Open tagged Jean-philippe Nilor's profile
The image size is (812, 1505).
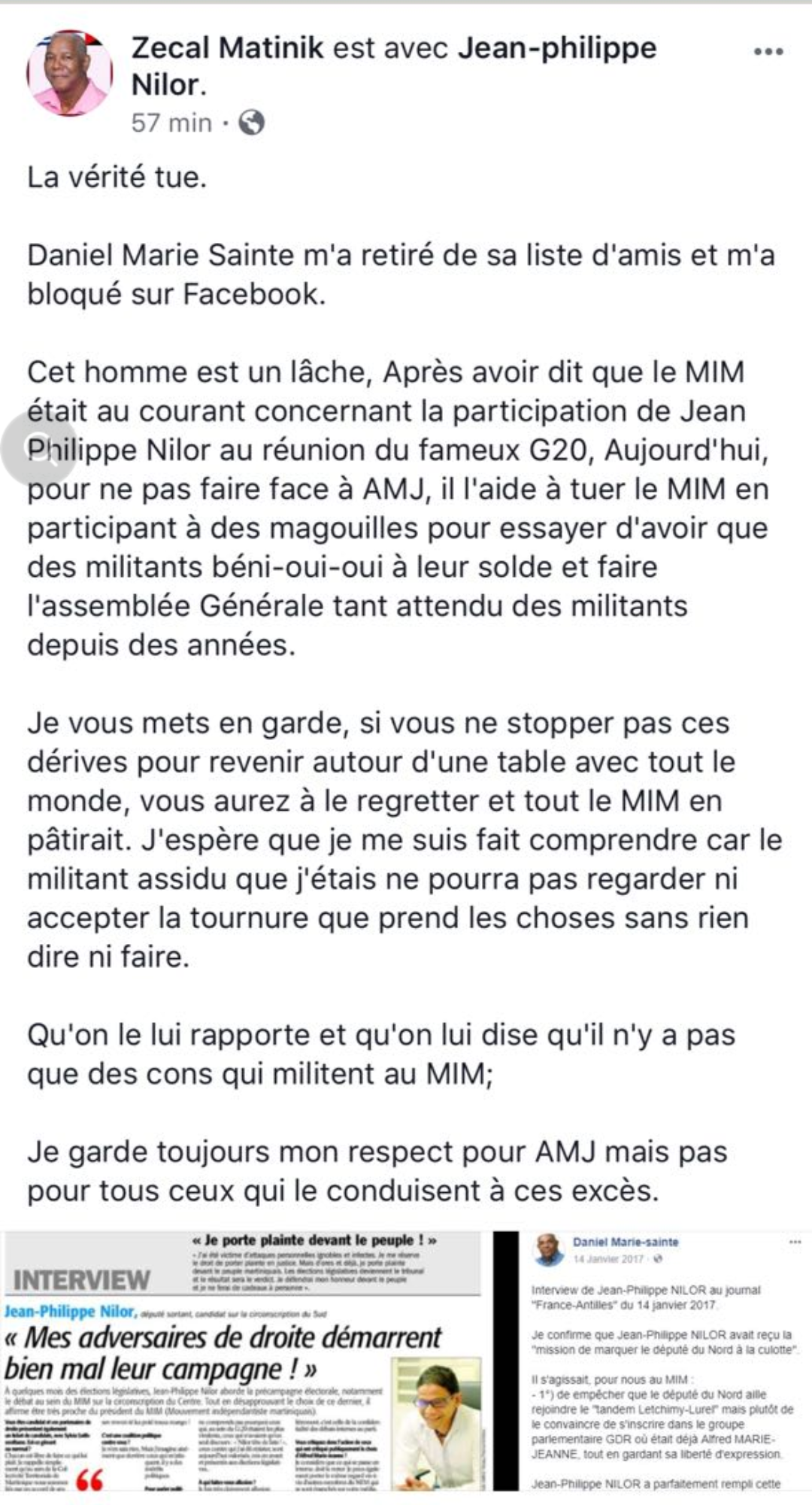[x=394, y=66]
